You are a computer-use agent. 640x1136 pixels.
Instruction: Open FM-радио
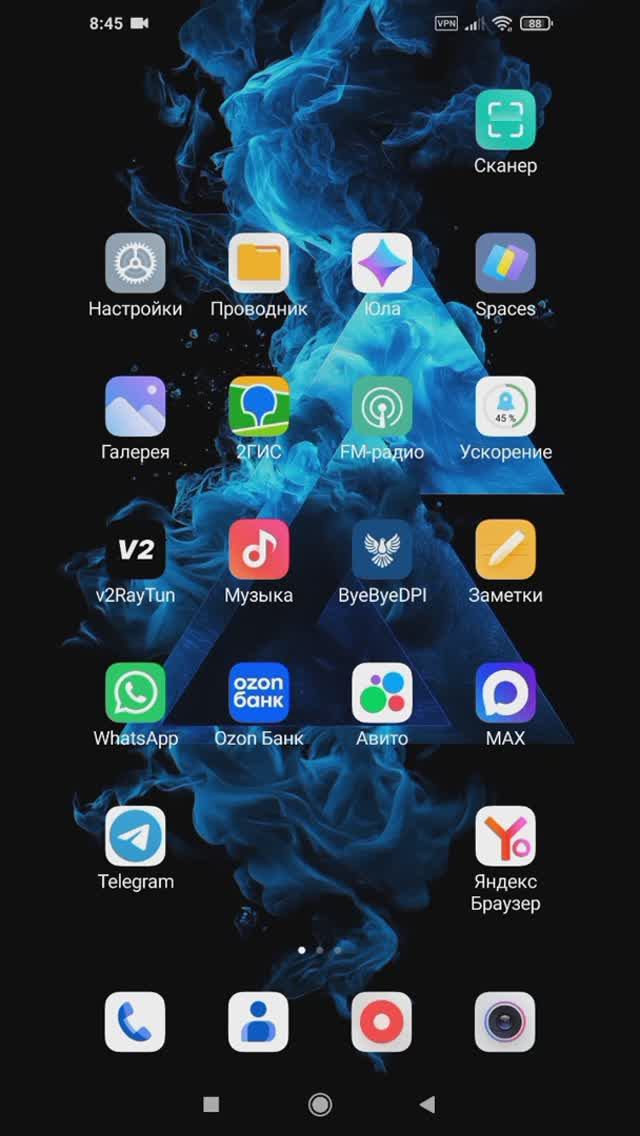(382, 406)
